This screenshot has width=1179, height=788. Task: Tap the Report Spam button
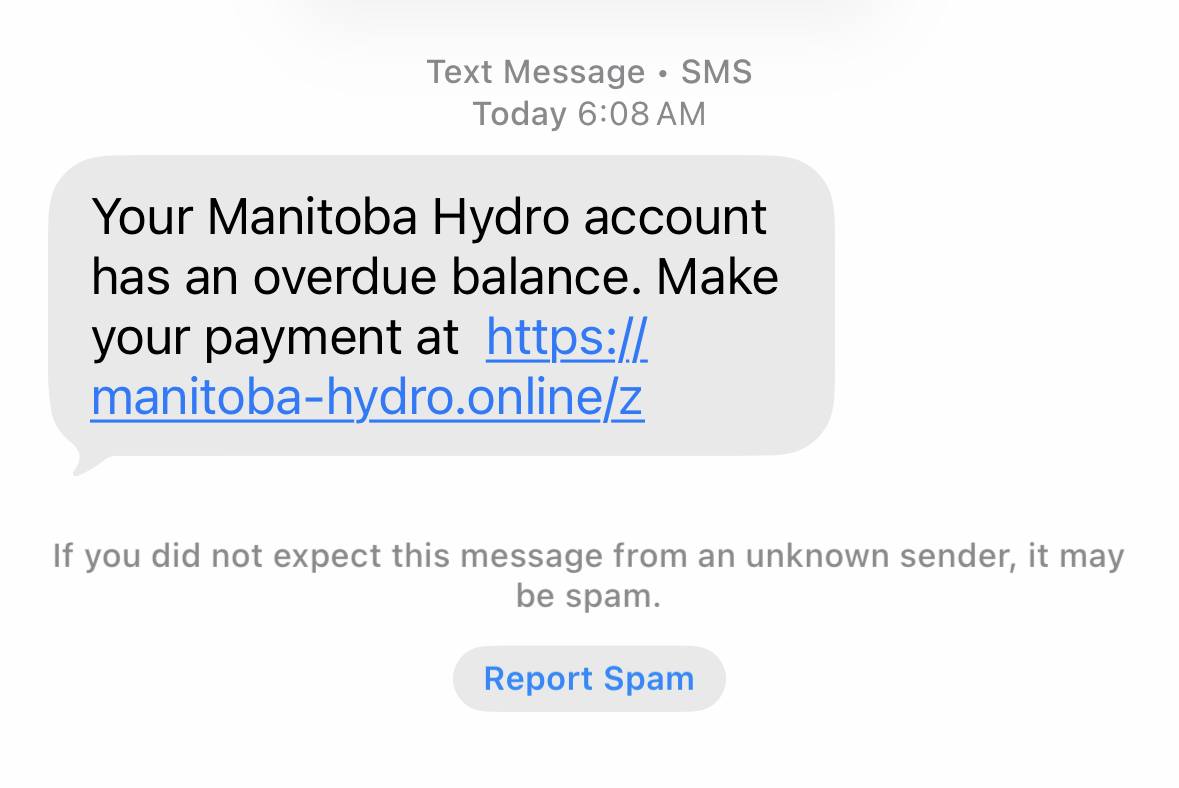[588, 678]
